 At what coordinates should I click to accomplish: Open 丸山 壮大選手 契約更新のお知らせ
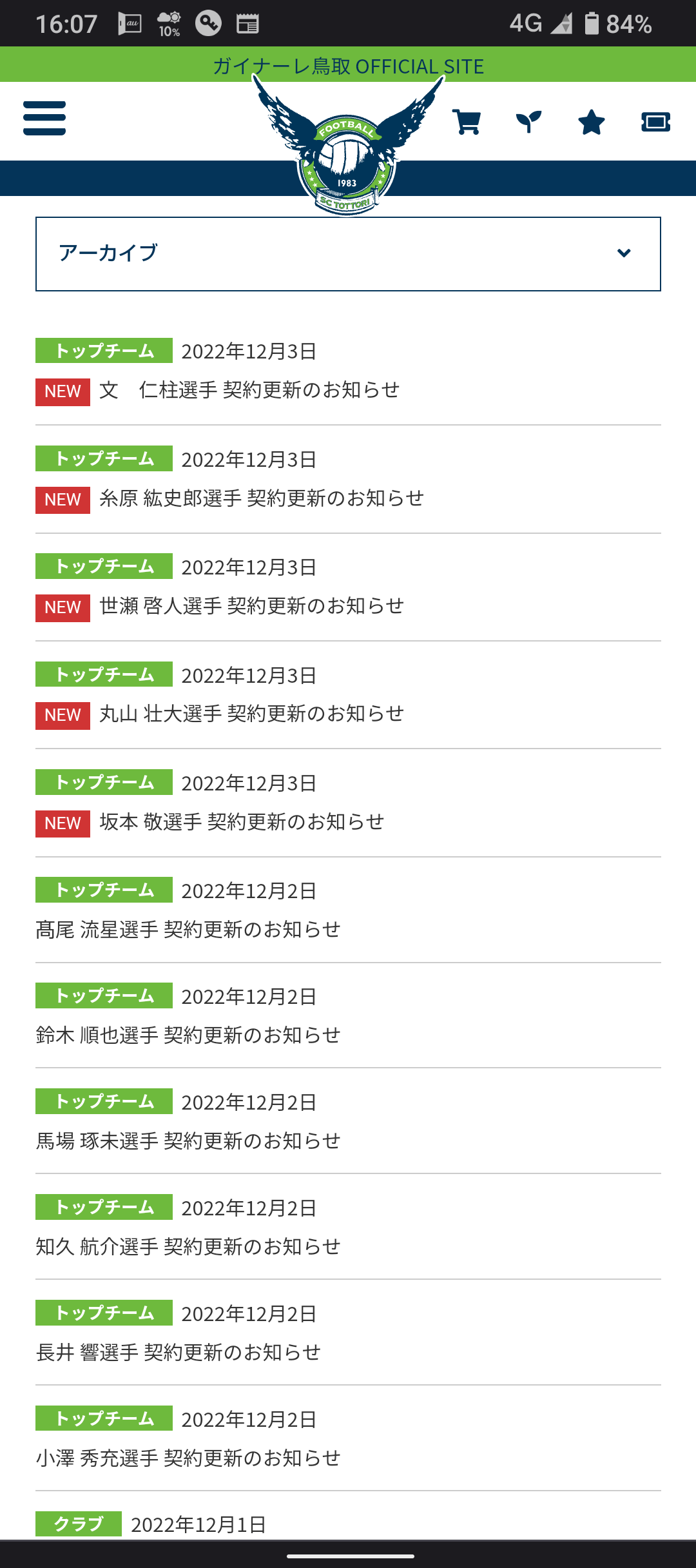click(251, 714)
